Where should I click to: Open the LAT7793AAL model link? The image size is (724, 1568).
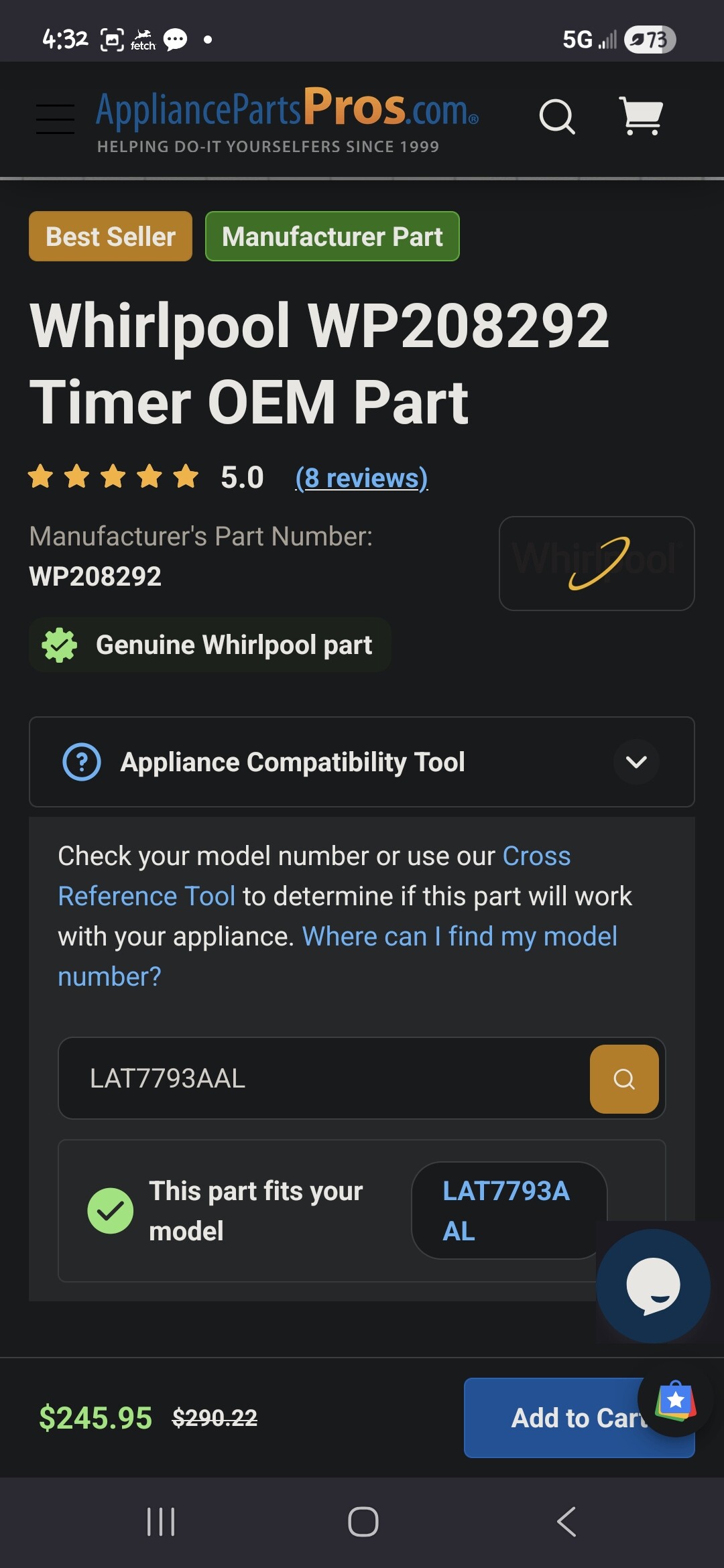click(x=506, y=1210)
